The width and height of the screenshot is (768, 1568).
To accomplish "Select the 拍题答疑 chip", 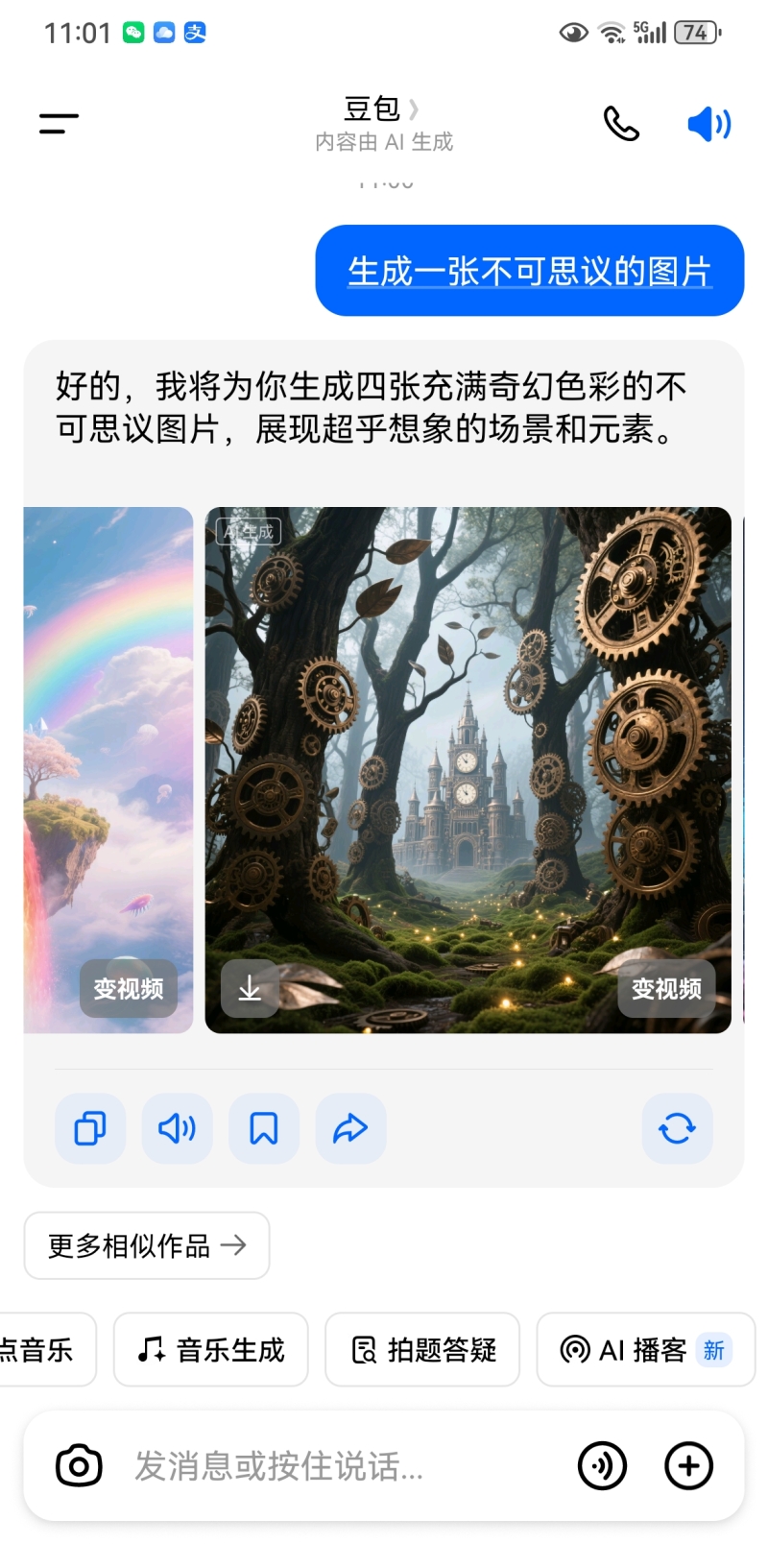I will pos(422,1350).
